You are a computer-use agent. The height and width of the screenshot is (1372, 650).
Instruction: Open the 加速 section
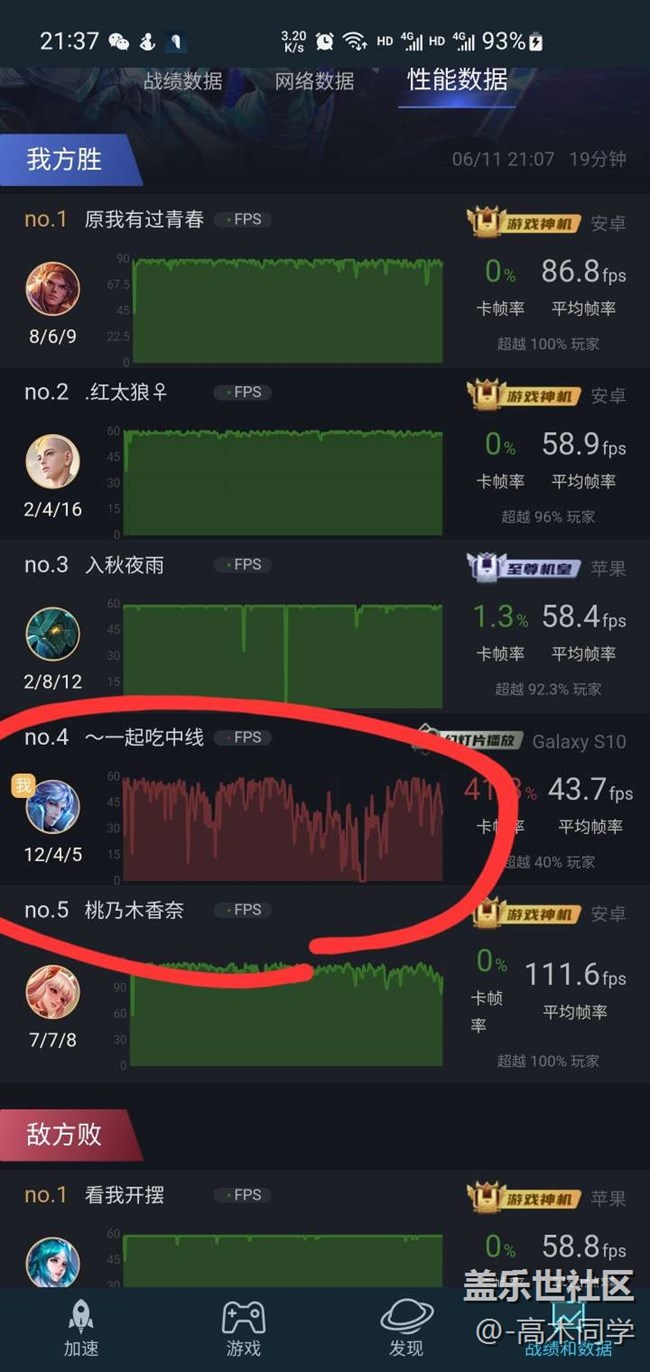81,1328
